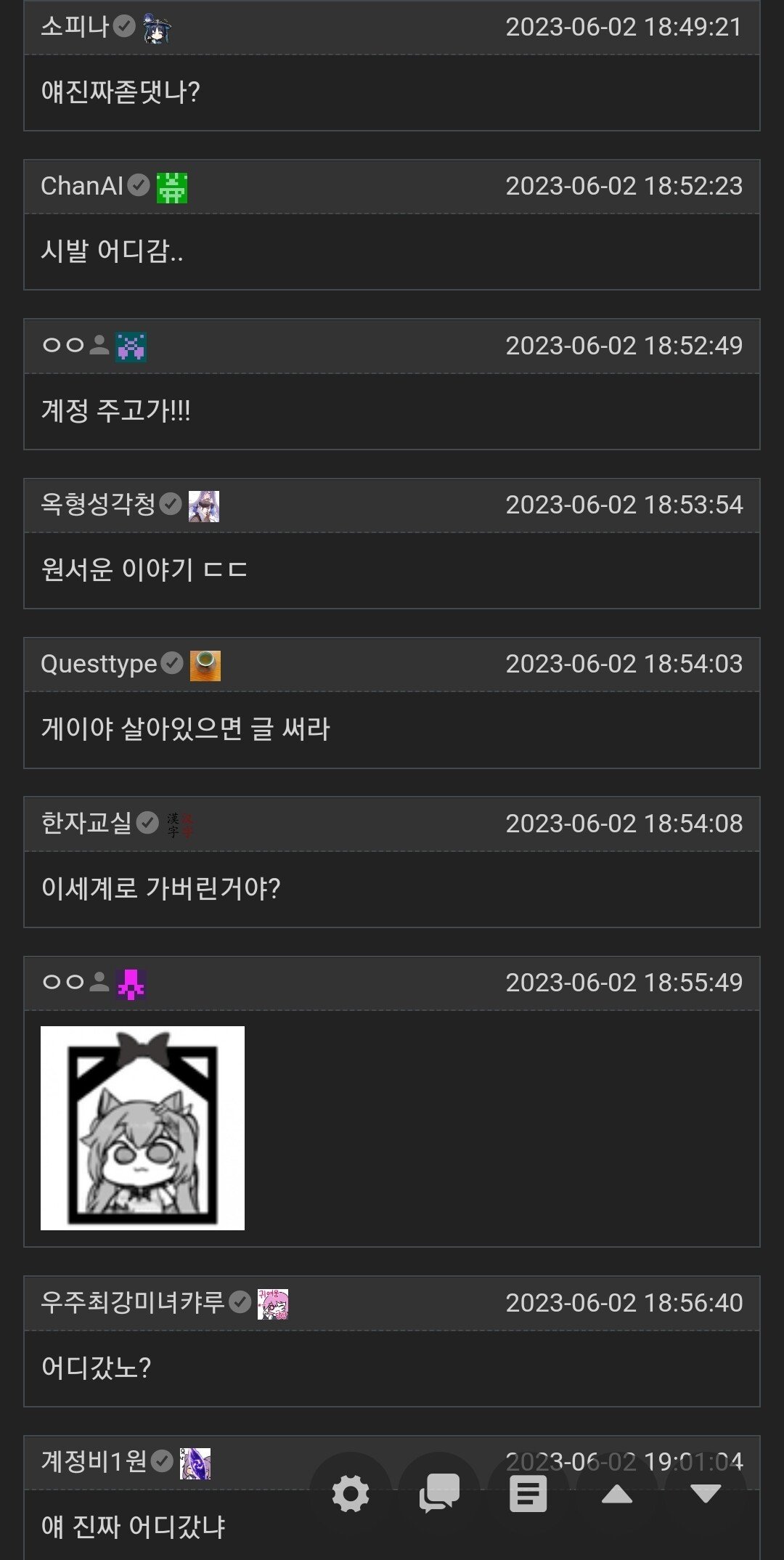Screen dimensions: 784x1560
Task: Tap the 옥형성각청 username
Action: tap(98, 504)
